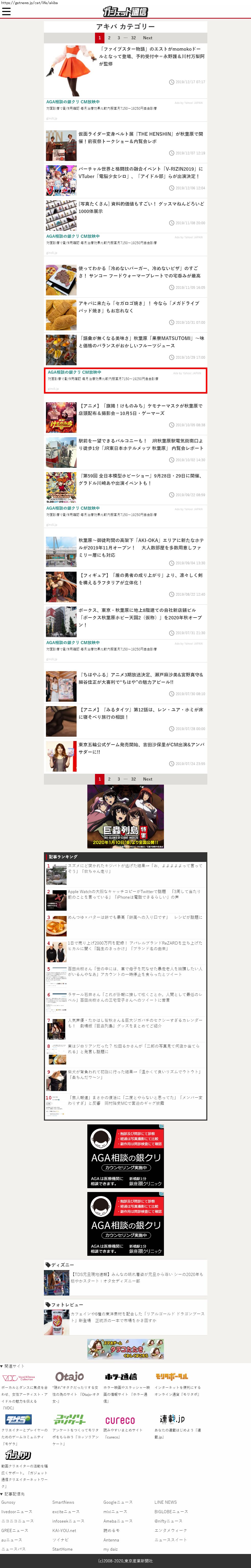The height and width of the screenshot is (1568, 251).
Task: Open the 仮面ライダー変身ベルト展 article
Action: 140,137
